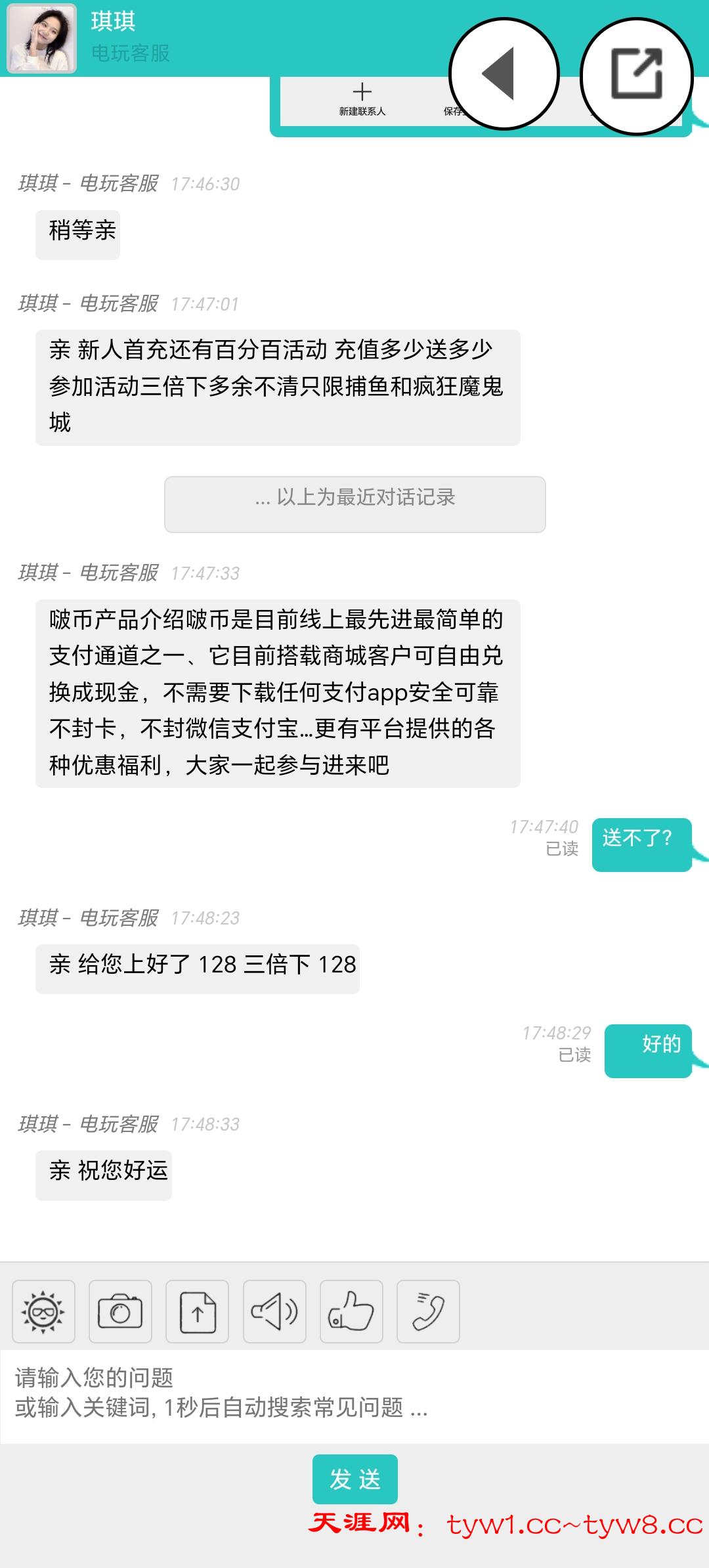Tap the camera icon to take photo

[120, 1311]
